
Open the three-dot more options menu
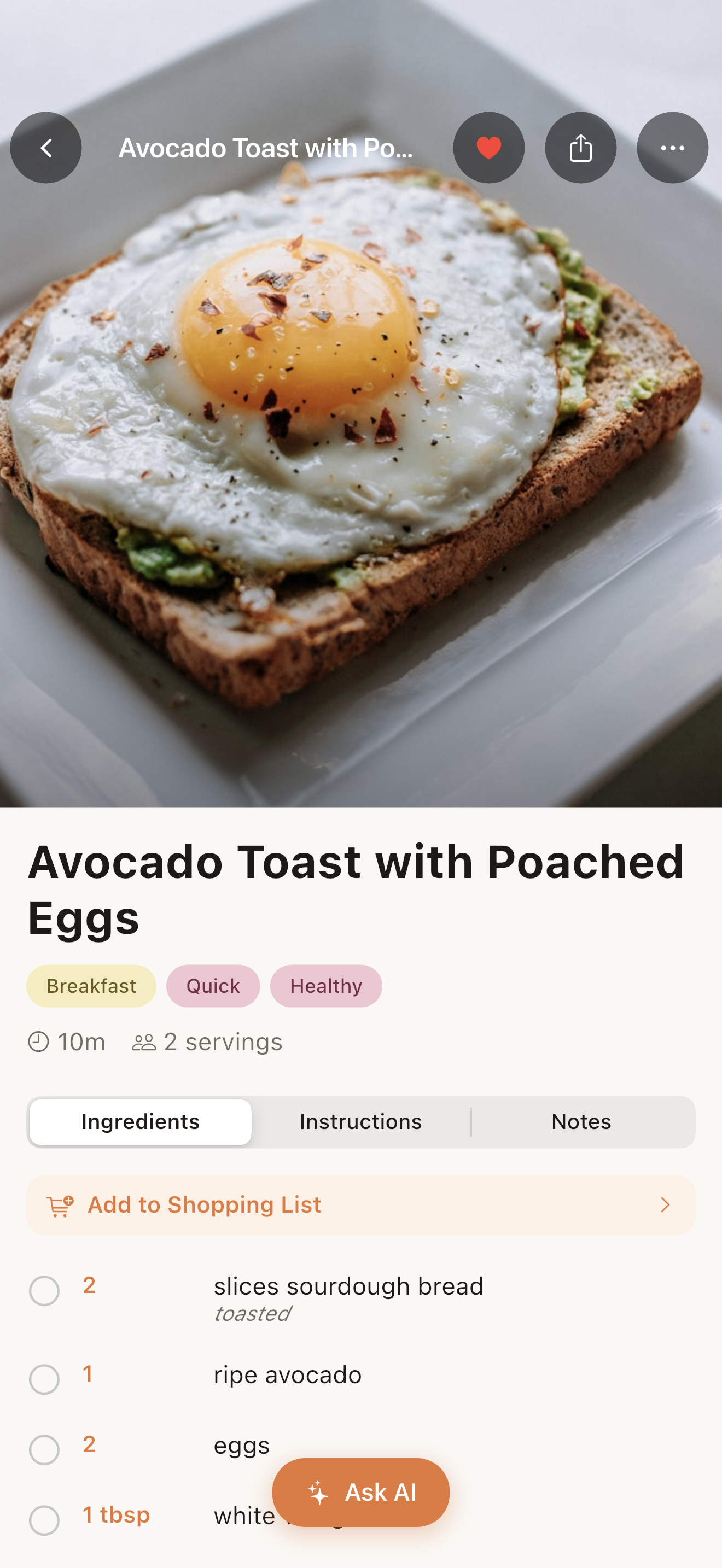[x=672, y=148]
